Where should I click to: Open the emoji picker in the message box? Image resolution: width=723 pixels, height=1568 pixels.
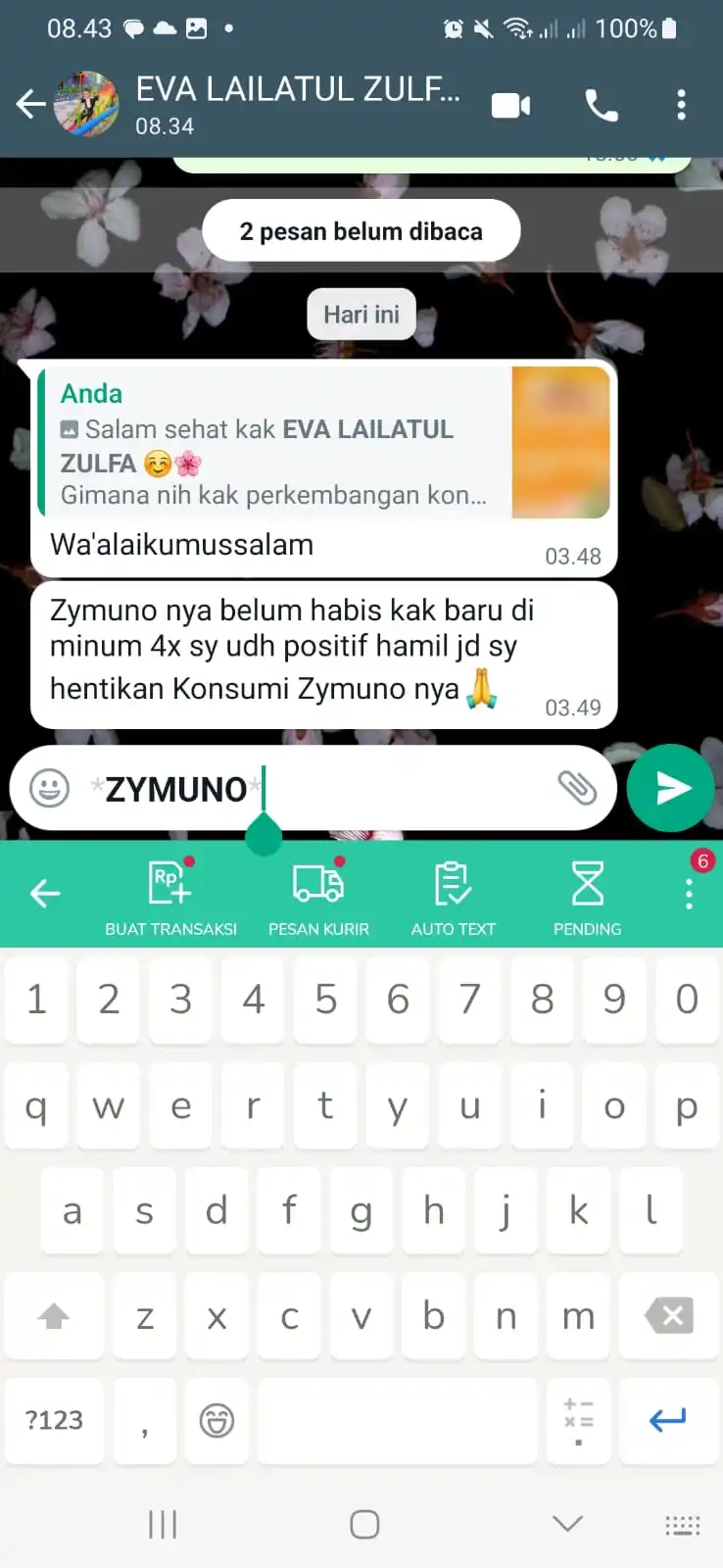(49, 788)
